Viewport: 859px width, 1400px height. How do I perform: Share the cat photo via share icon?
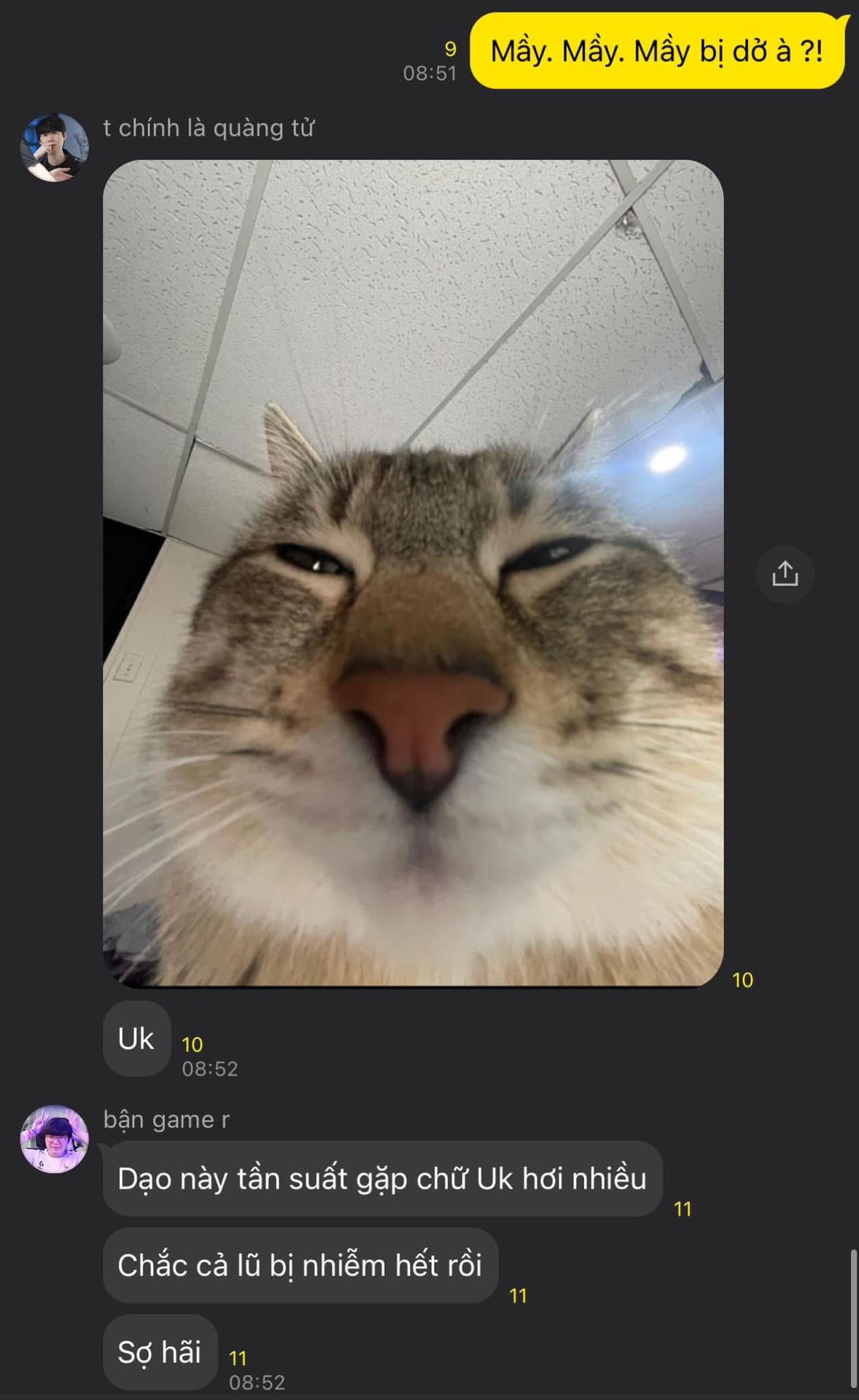pos(785,574)
